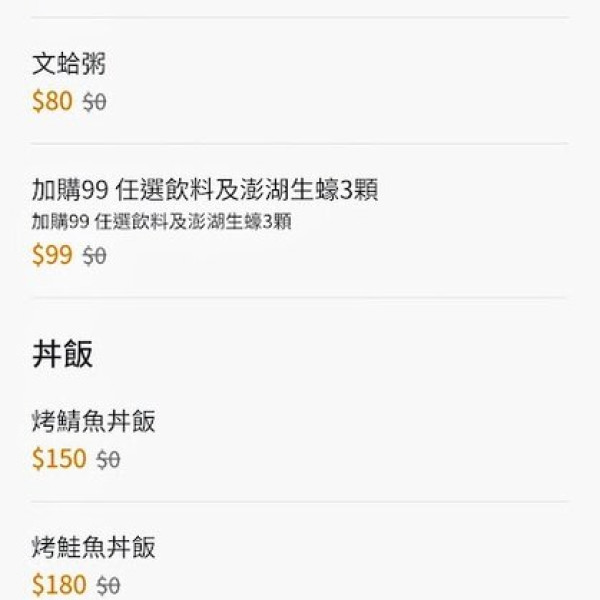The width and height of the screenshot is (600, 600).
Task: Choose 烤鮭魚丼飯 for $180
Action: [94, 548]
